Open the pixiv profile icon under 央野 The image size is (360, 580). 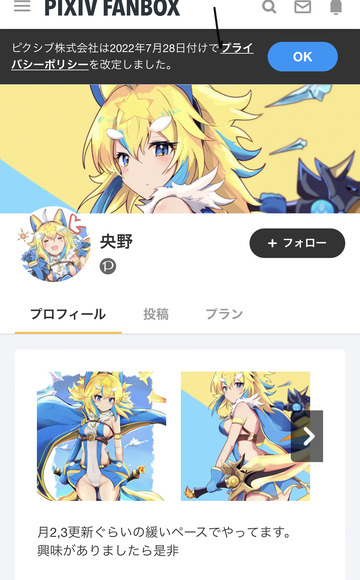point(108,266)
